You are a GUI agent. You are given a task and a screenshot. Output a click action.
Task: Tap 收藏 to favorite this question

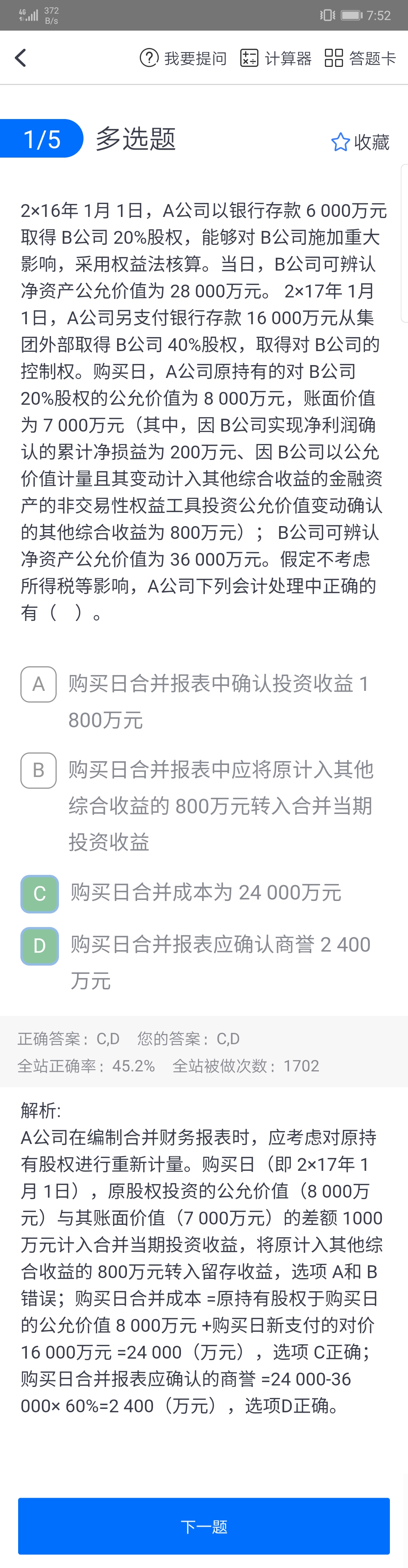pyautogui.click(x=360, y=142)
